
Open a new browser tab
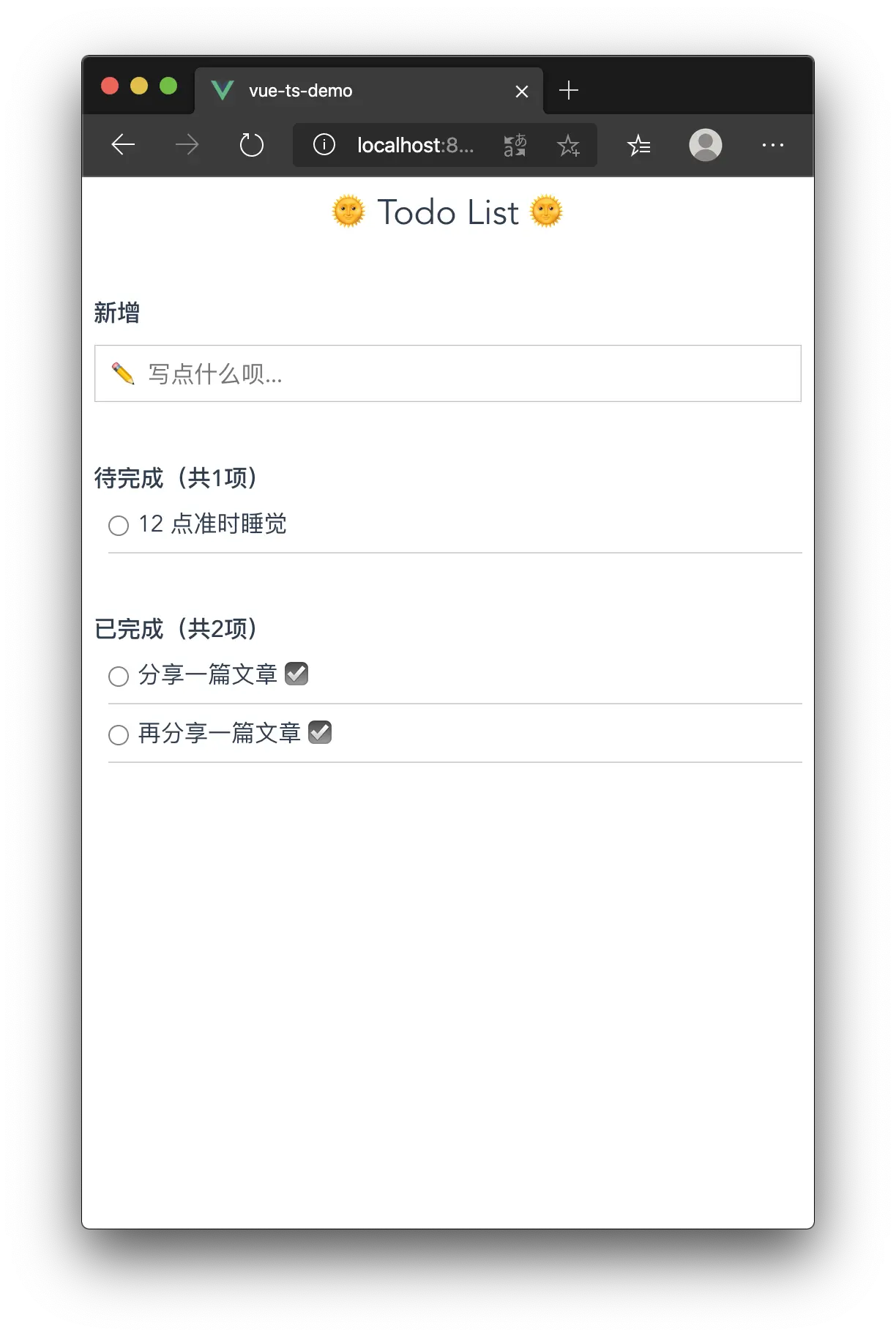point(569,90)
